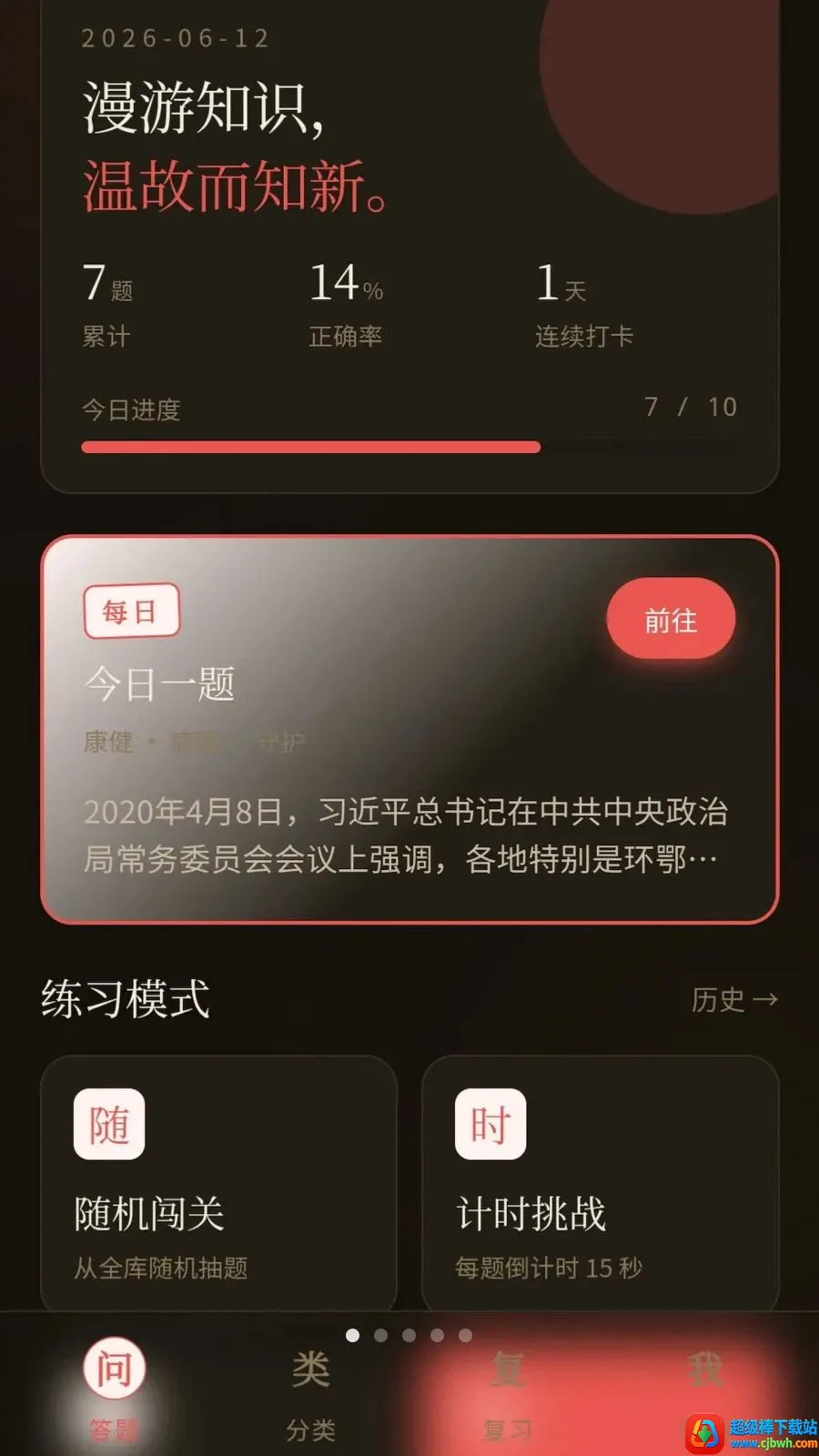Start 计时挑战 timed challenge
This screenshot has width=819, height=1456.
[x=601, y=1183]
